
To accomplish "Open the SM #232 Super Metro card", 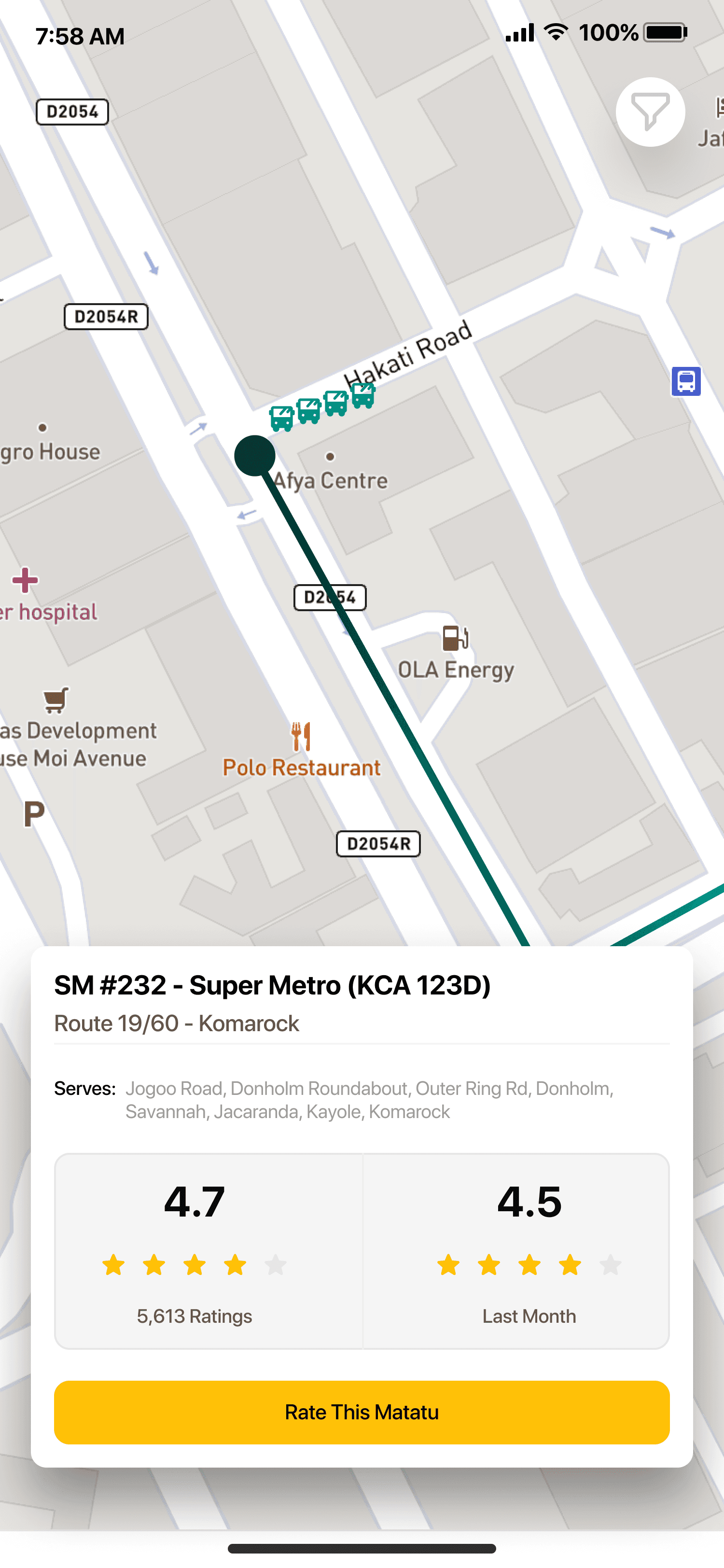I will click(x=362, y=1206).
